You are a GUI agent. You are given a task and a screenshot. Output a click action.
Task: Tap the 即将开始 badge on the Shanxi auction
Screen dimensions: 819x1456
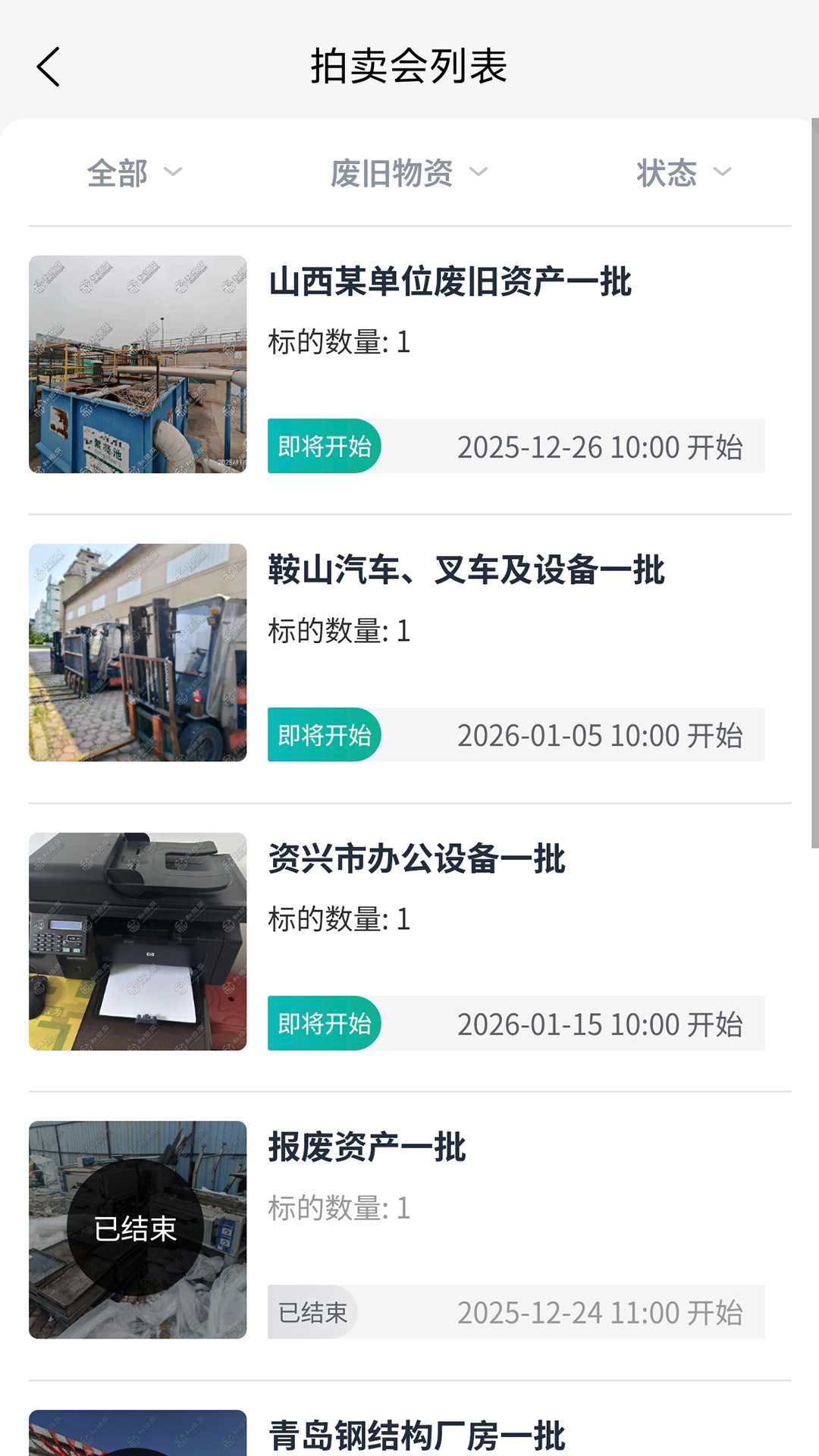325,447
